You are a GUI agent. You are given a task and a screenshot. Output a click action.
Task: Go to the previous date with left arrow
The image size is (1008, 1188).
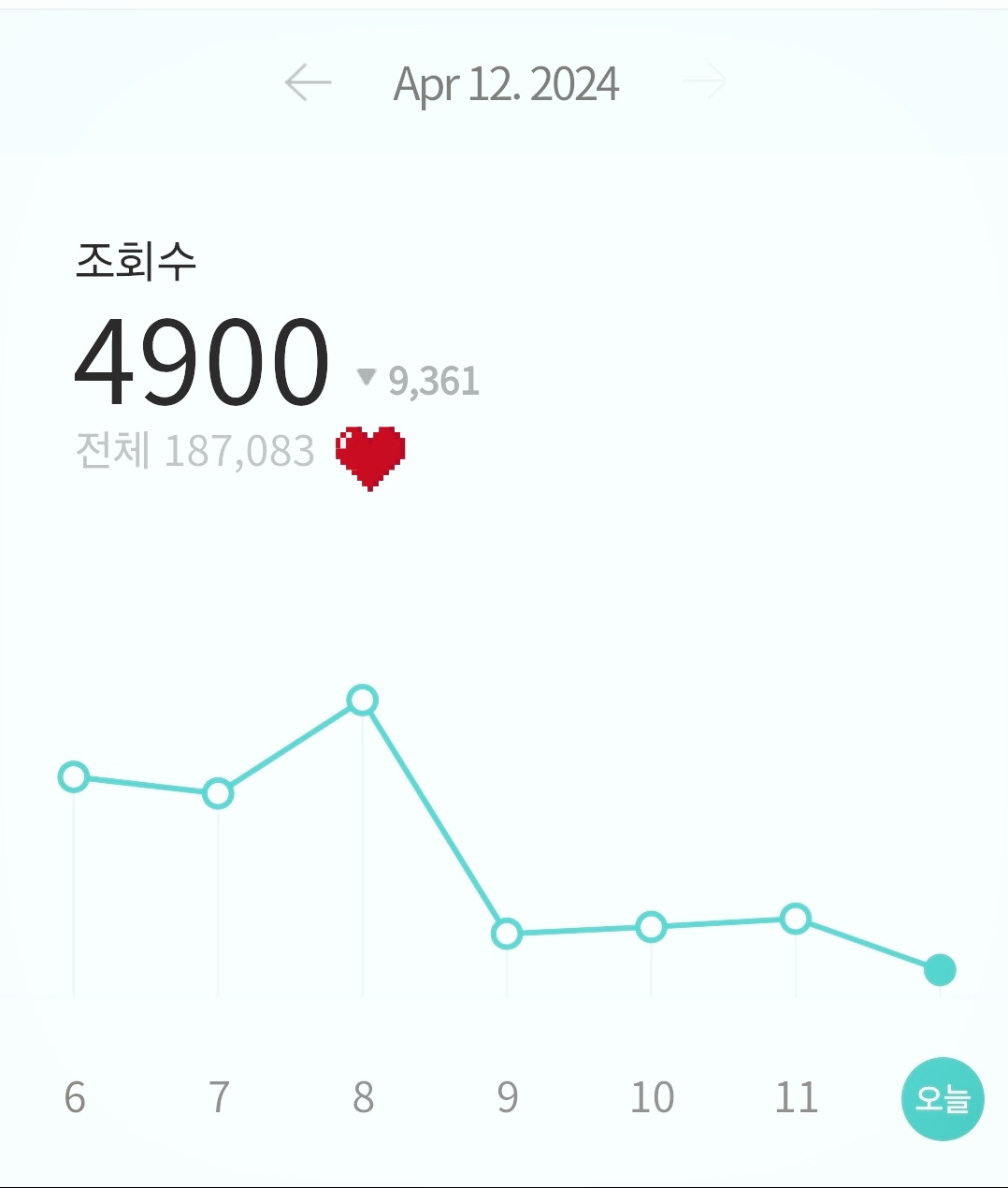pos(308,82)
